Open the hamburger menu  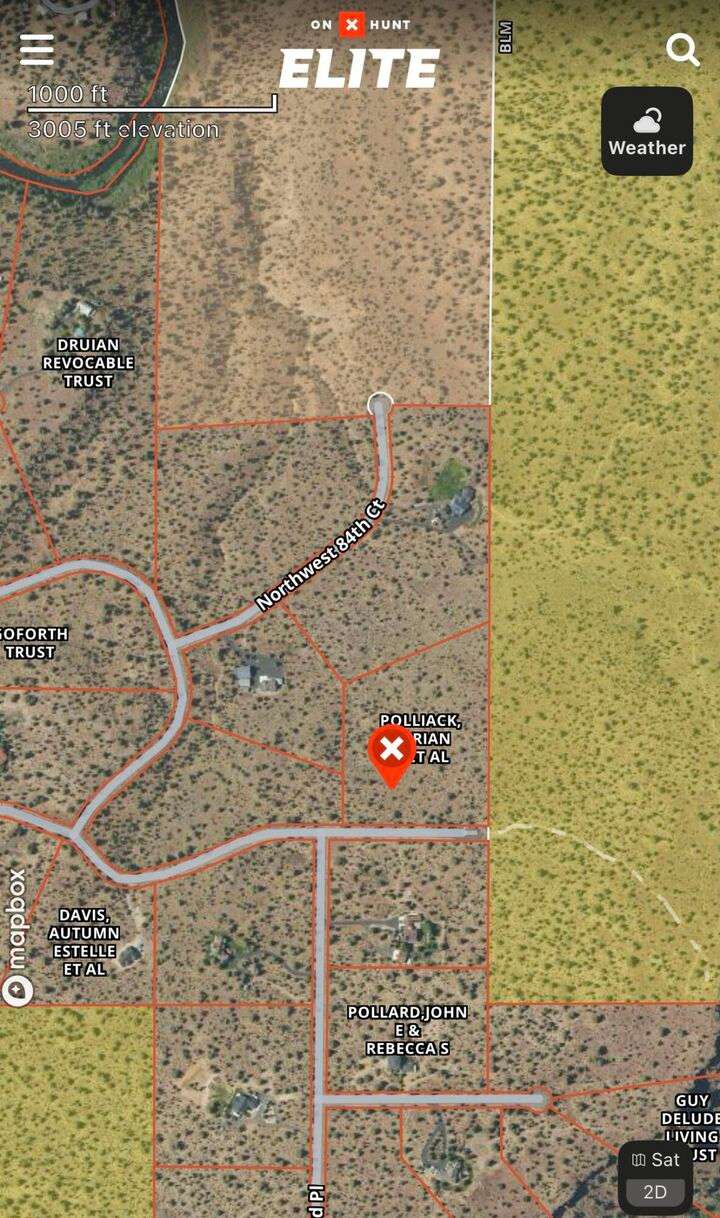coord(37,49)
